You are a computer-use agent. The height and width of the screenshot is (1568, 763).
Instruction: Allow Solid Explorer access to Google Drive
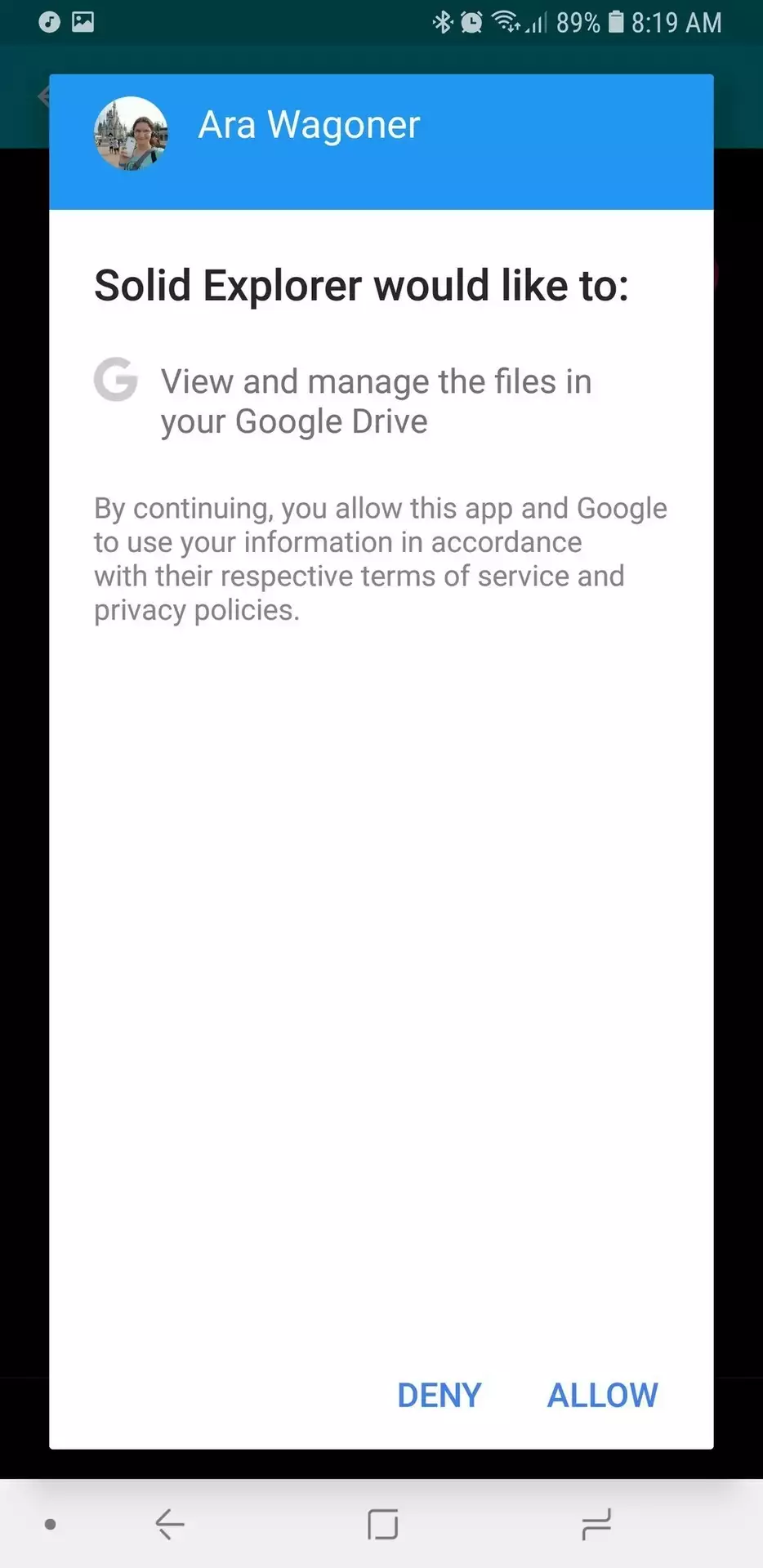(602, 1395)
